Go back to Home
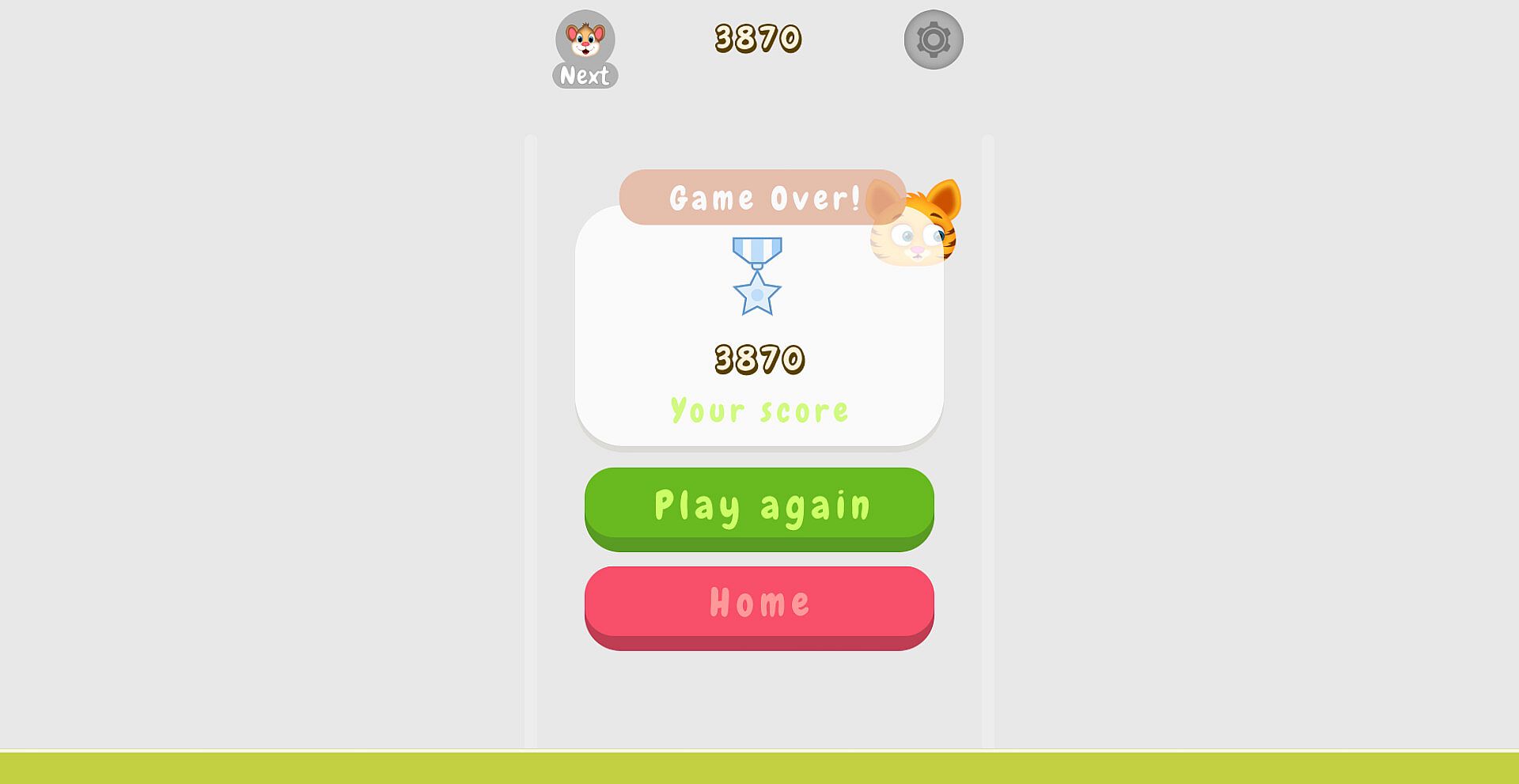1519x784 pixels. (x=759, y=604)
